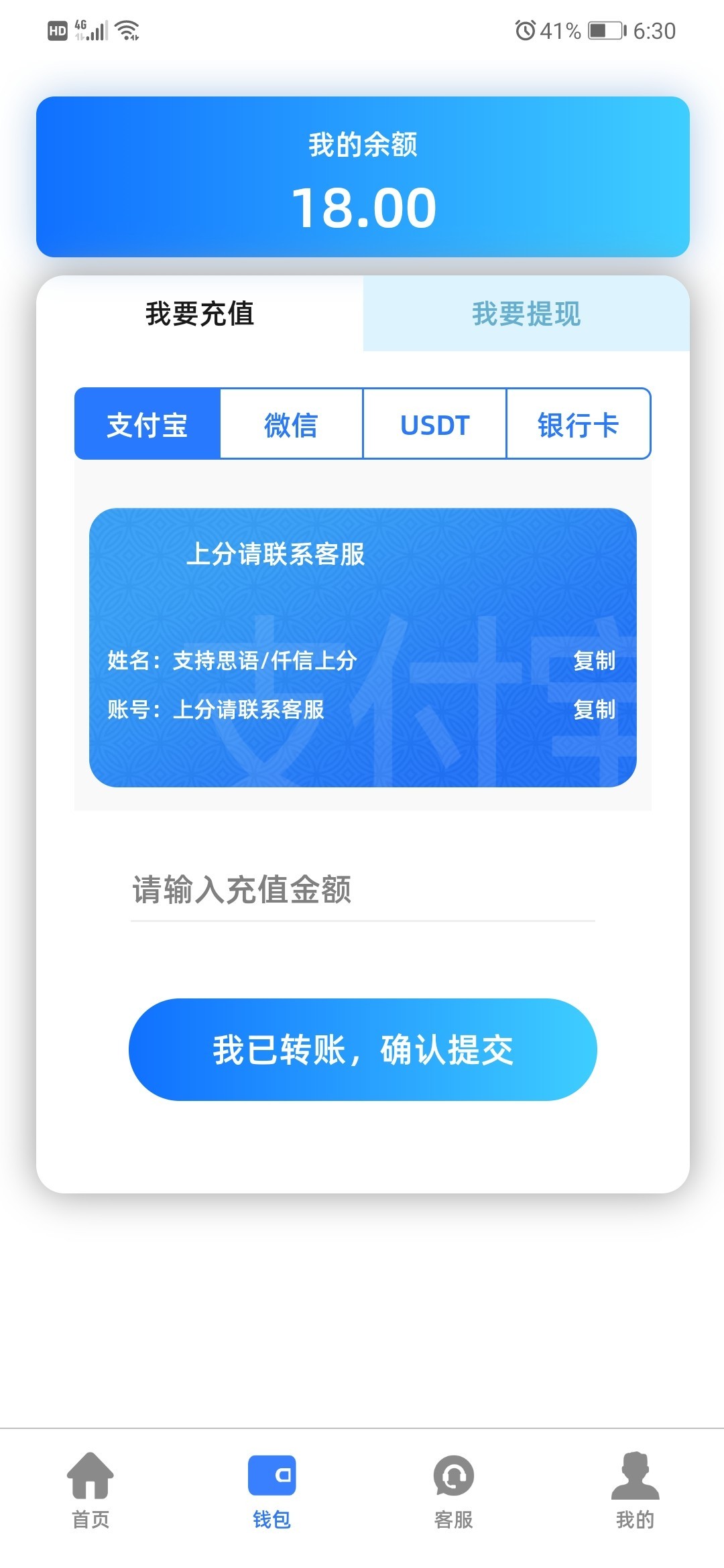Select the 我要充值 tab
Screen dimensions: 724x1568
point(200,314)
